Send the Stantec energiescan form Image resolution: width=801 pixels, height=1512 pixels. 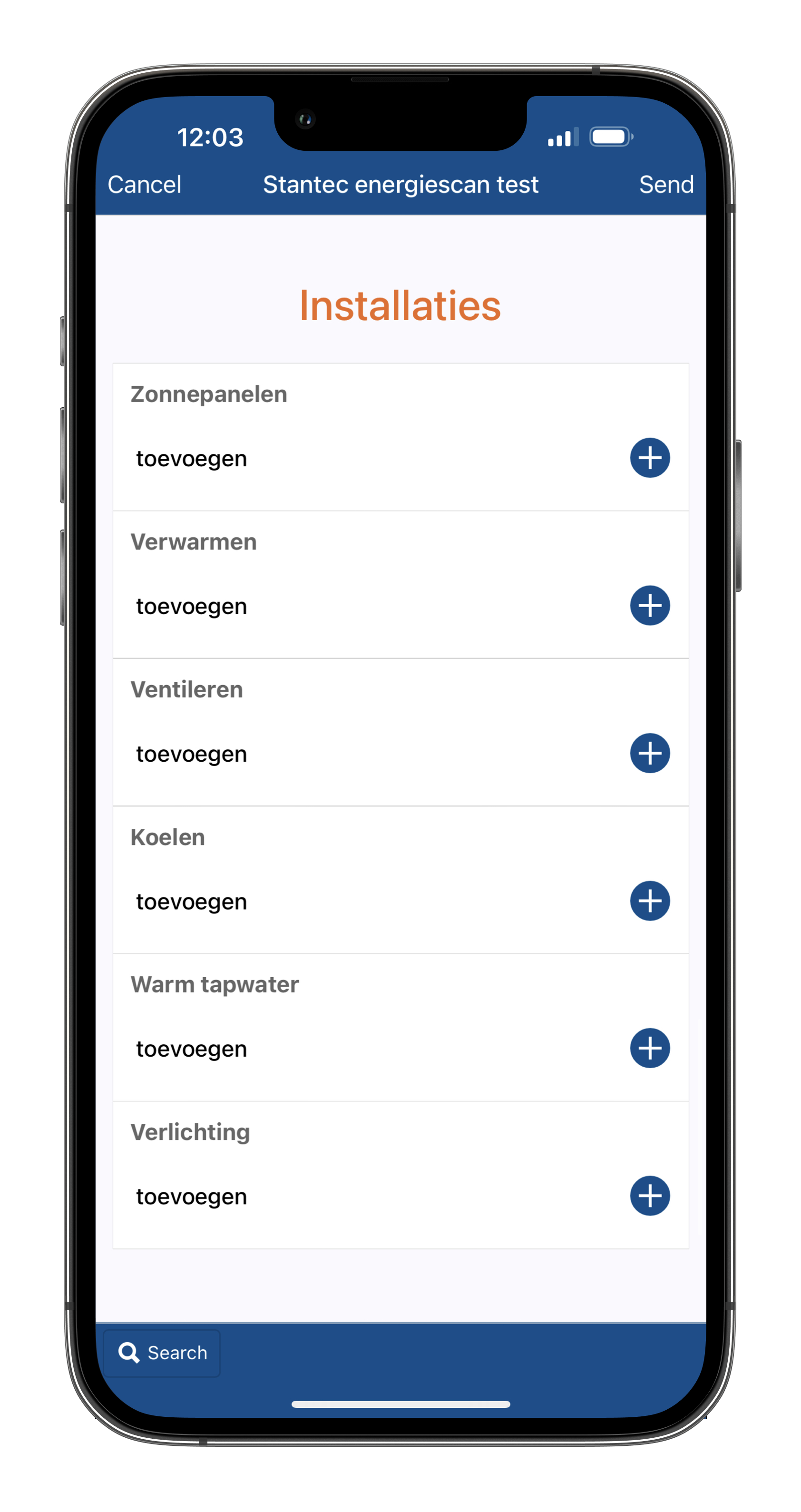(665, 184)
